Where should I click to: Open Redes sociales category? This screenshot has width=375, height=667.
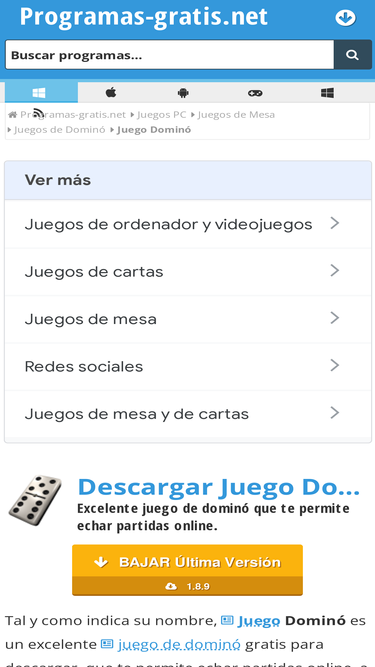pos(188,367)
